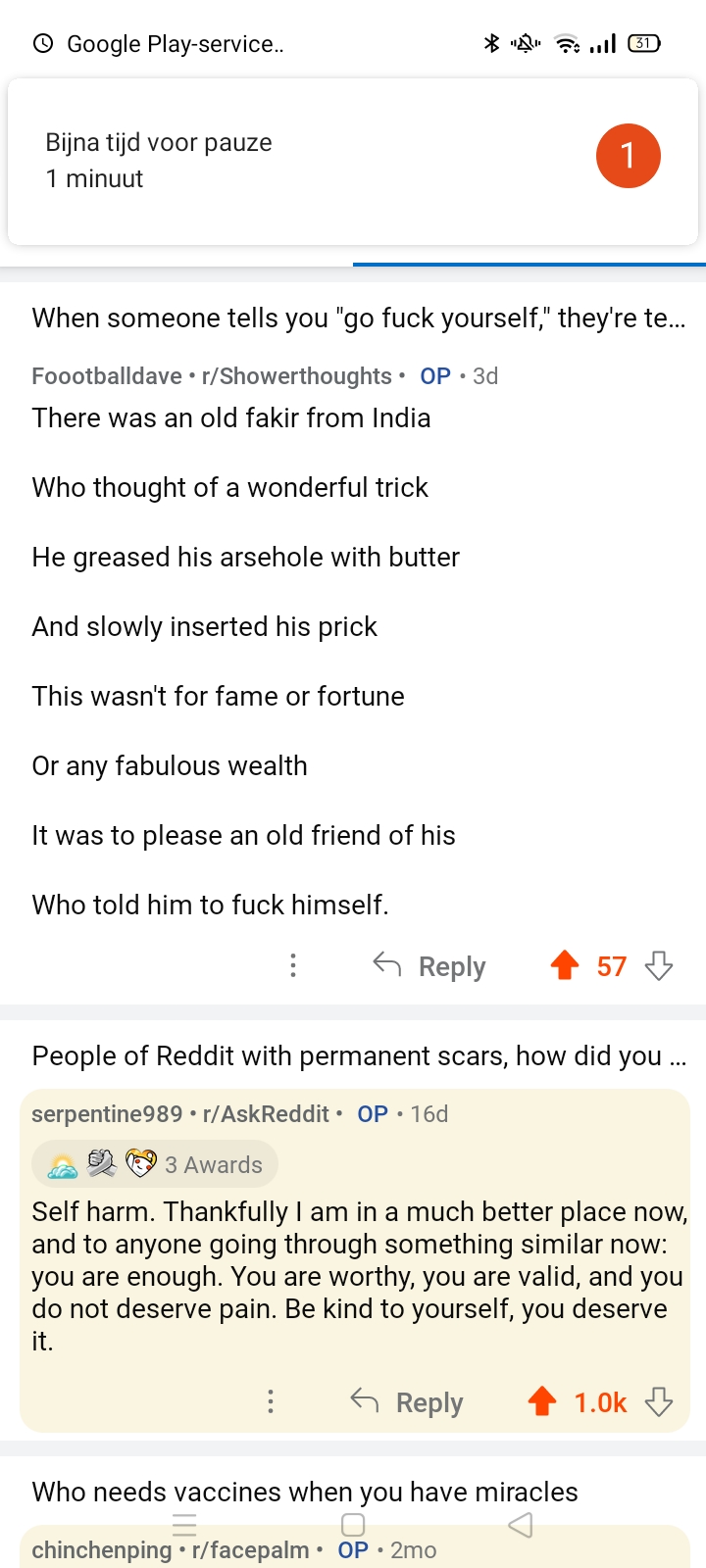
Task: Downvote Foootballdave's fakir comment
Action: pyautogui.click(x=659, y=966)
